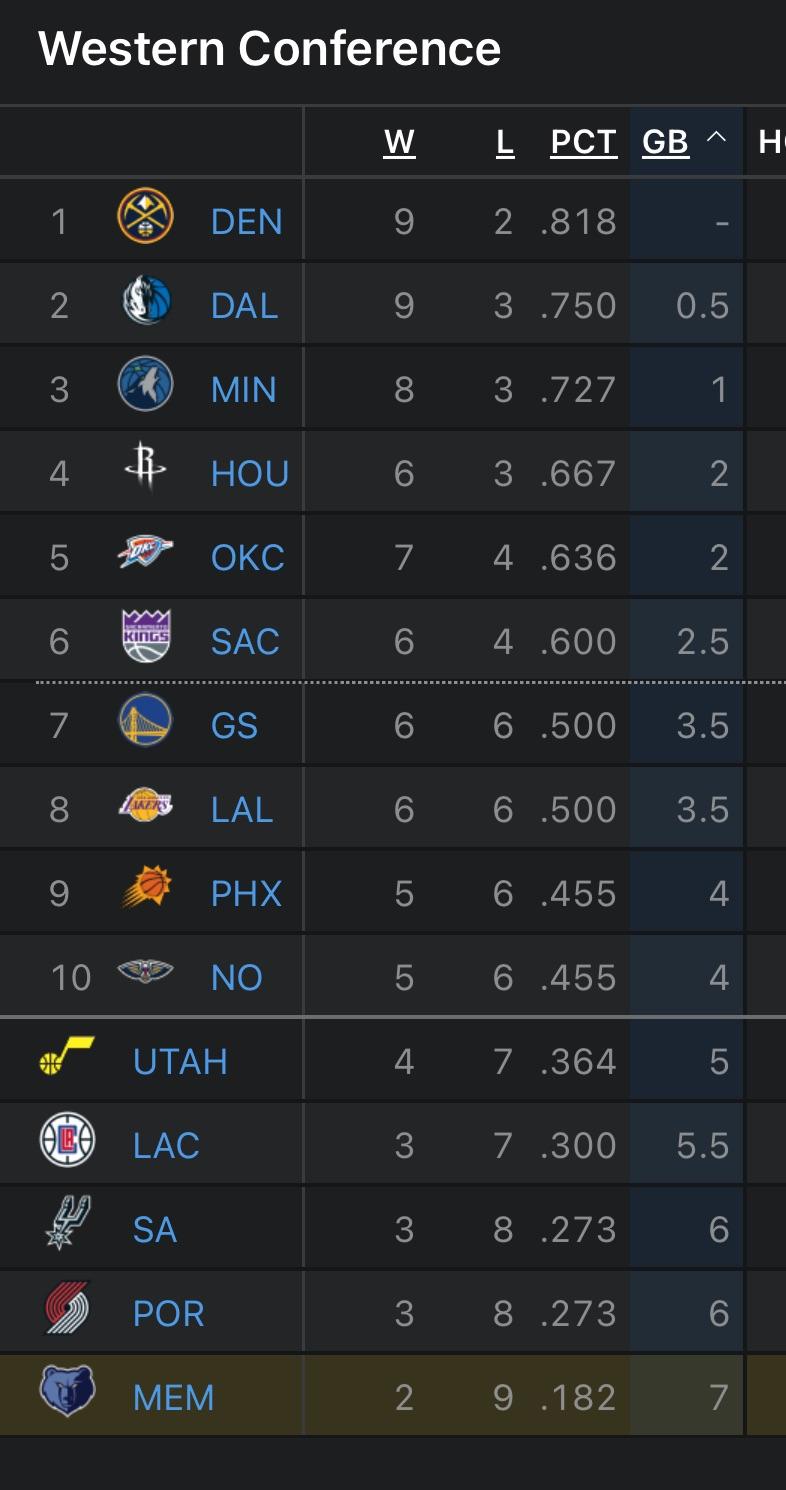This screenshot has height=1490, width=786.
Task: Open the POR team link
Action: tap(168, 1313)
